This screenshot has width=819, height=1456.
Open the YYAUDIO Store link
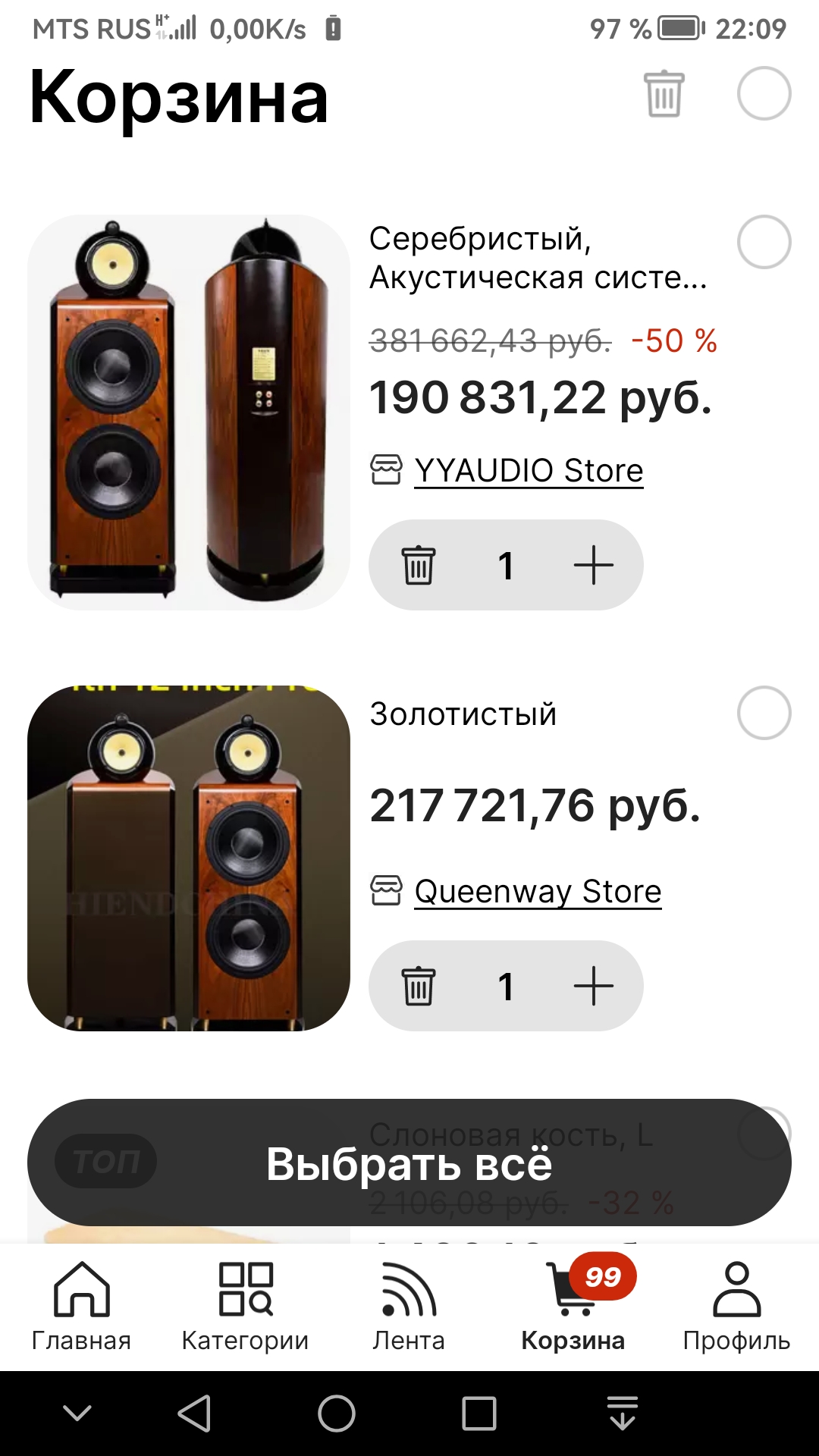(x=529, y=471)
